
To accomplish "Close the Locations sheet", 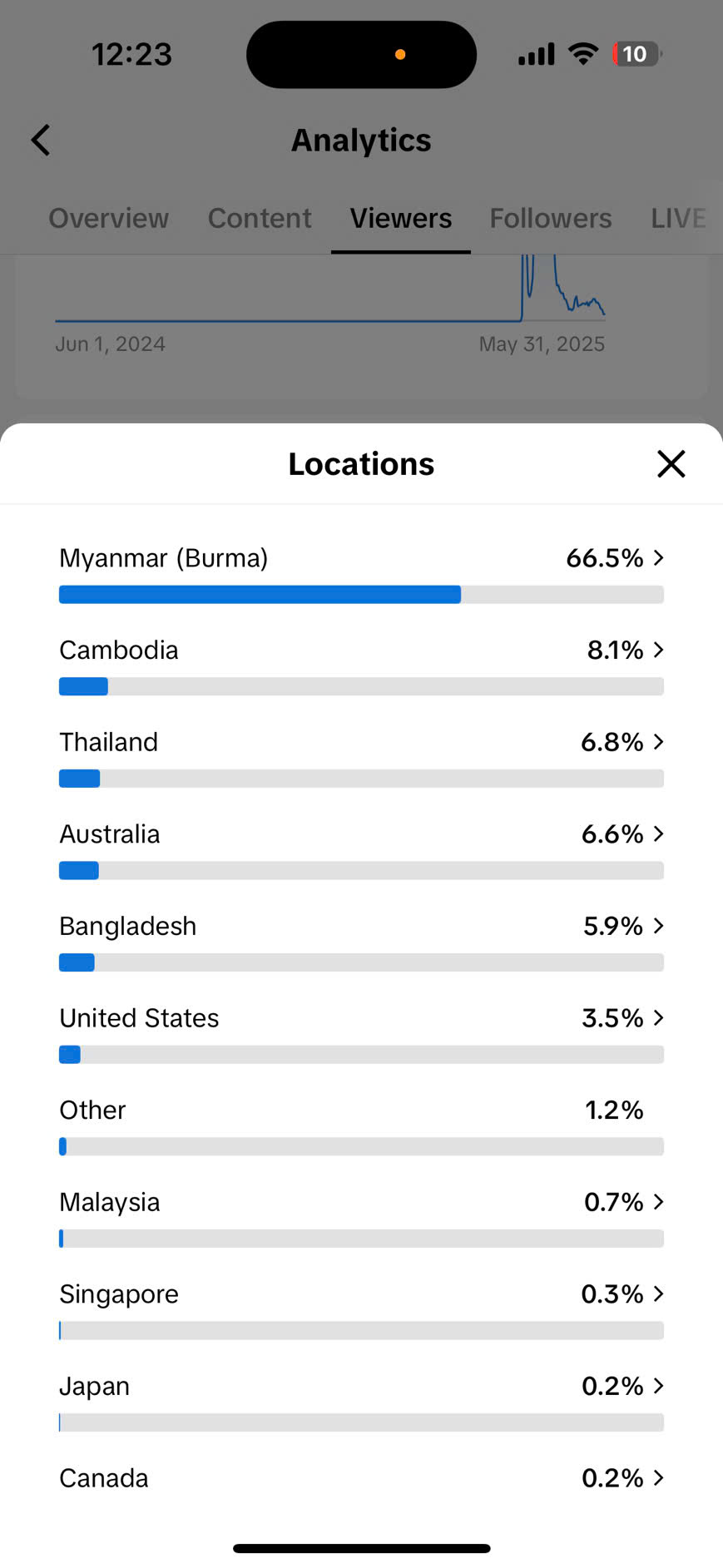I will click(x=671, y=464).
